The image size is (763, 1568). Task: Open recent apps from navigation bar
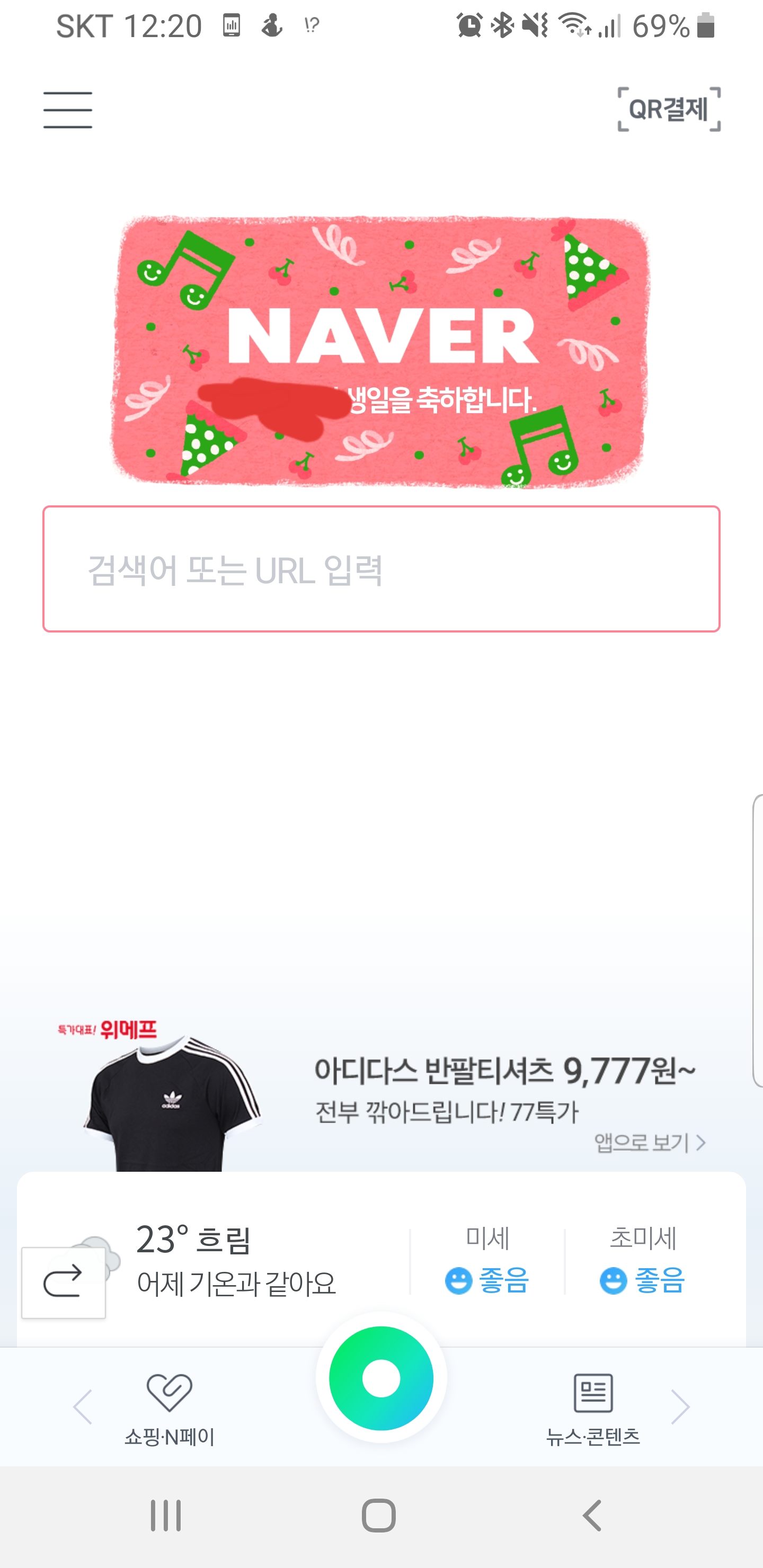(x=166, y=1515)
